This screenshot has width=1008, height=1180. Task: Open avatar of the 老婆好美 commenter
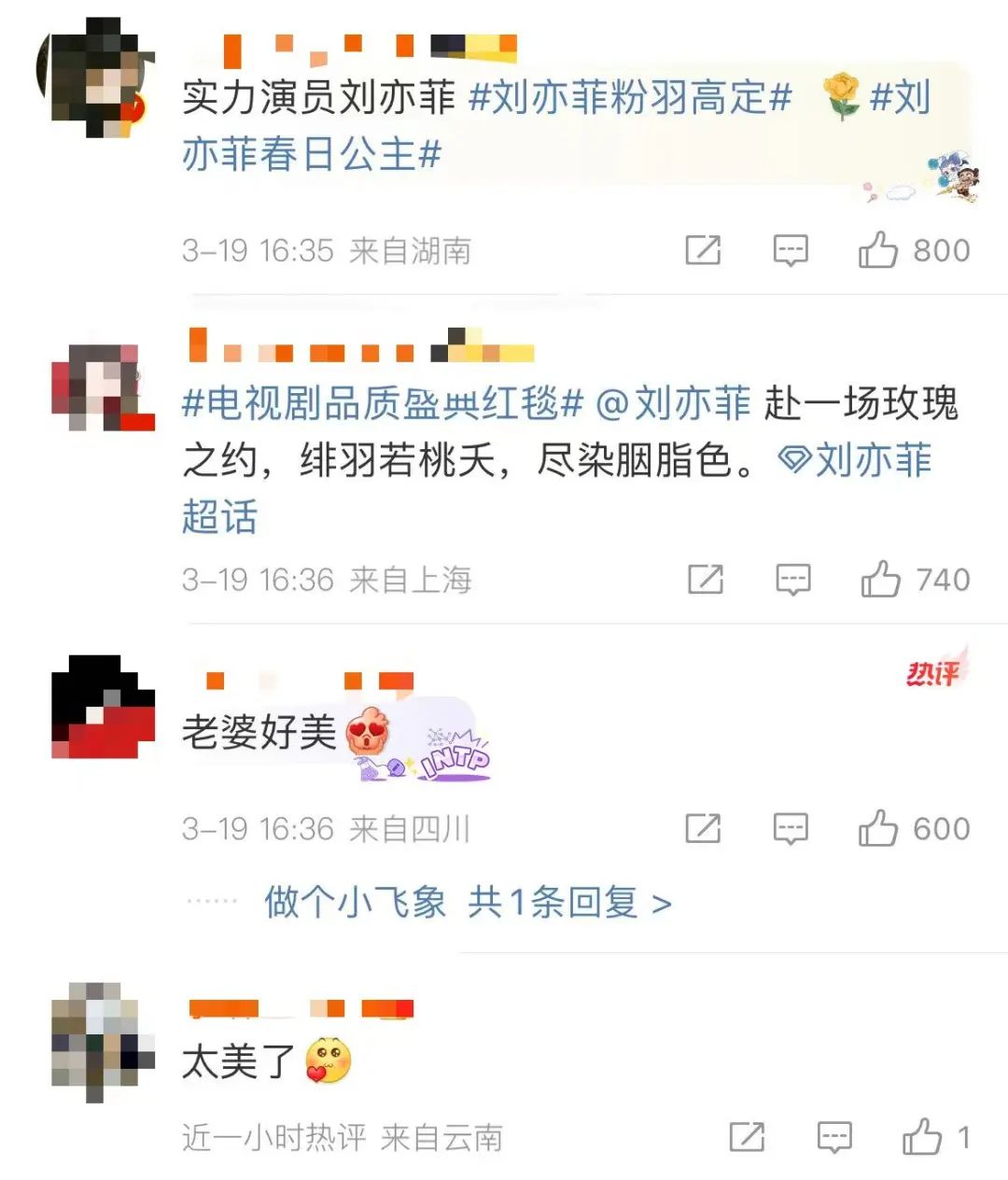tap(103, 707)
